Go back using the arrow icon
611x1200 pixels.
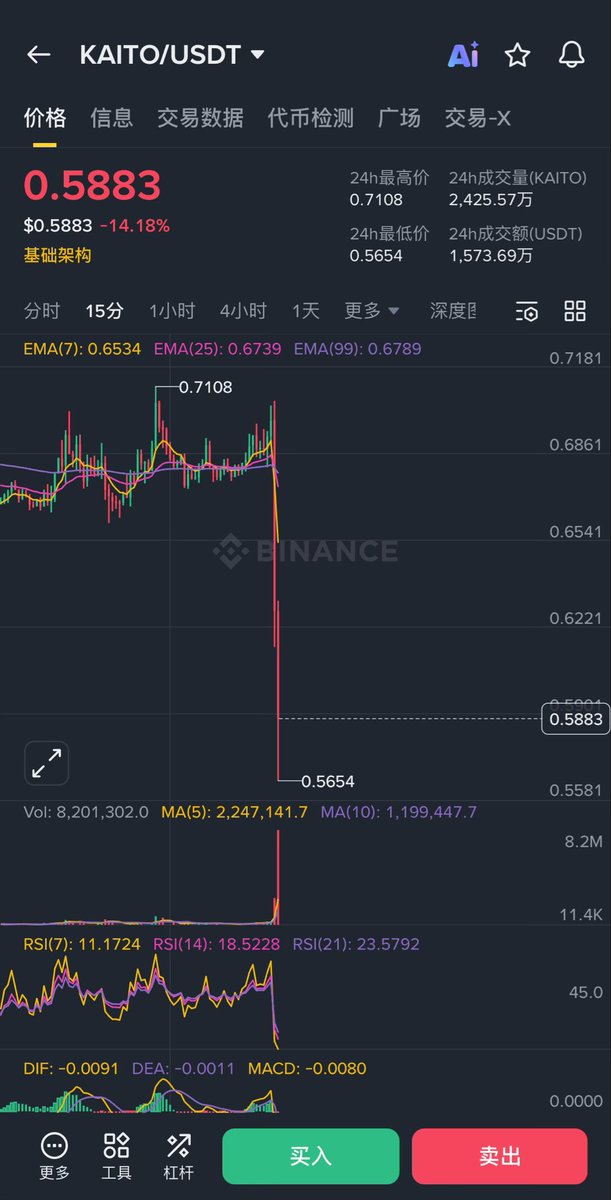coord(38,55)
